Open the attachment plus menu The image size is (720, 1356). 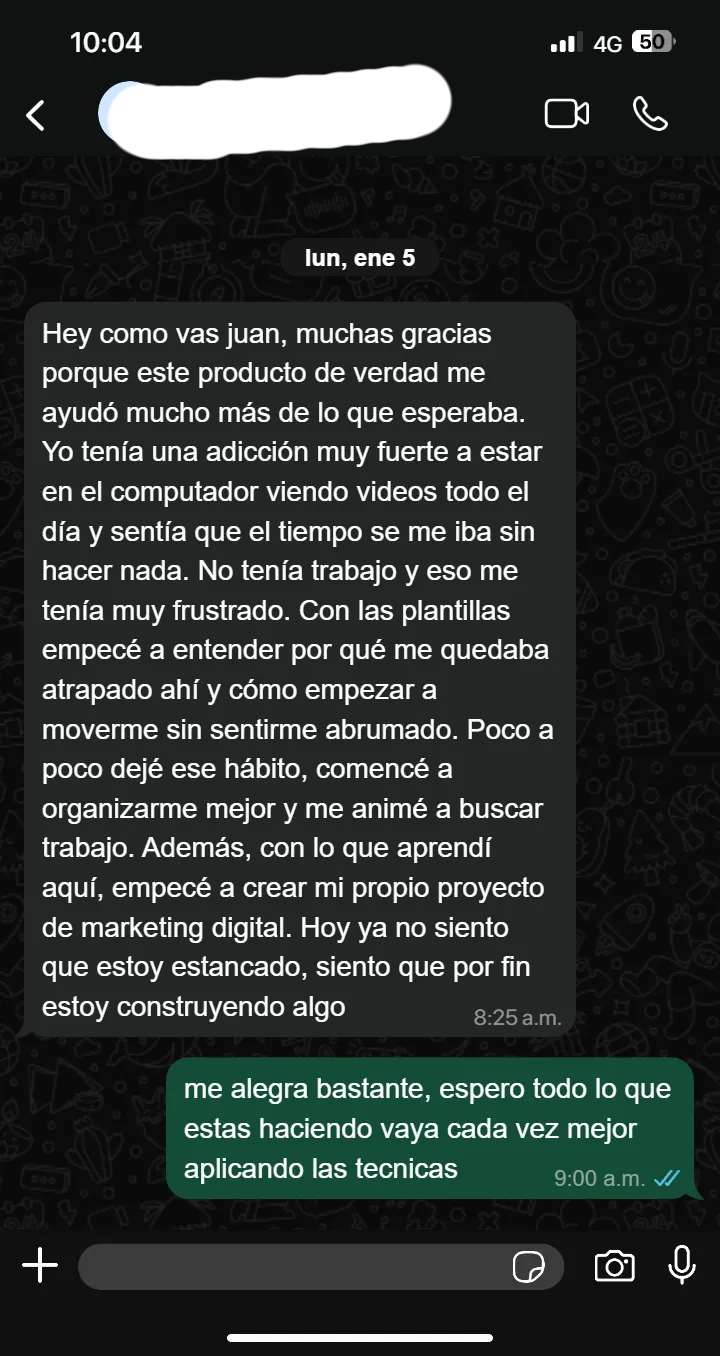[x=40, y=1267]
